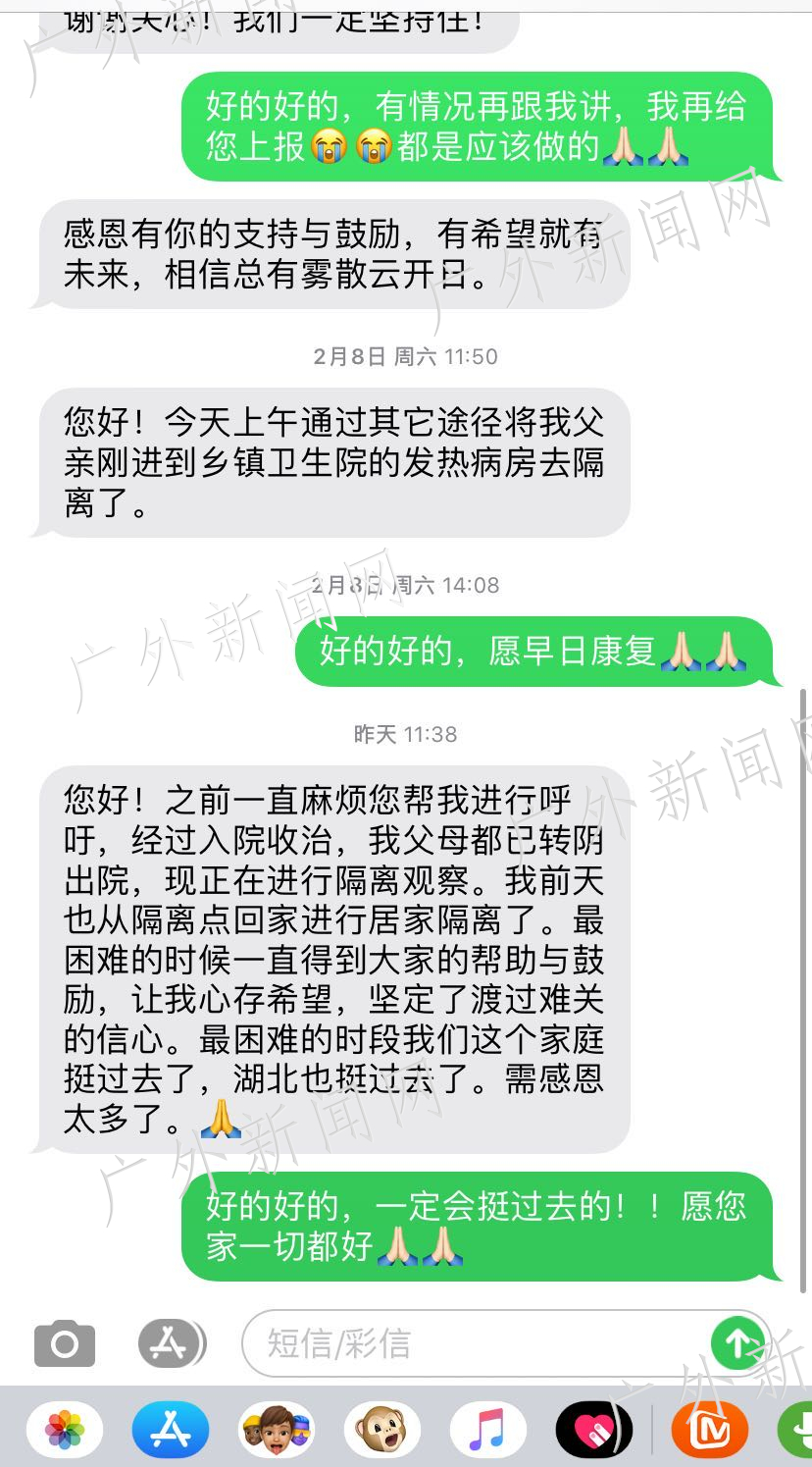Send the message with the green arrow
Image resolution: width=812 pixels, height=1467 pixels.
pos(737,1343)
